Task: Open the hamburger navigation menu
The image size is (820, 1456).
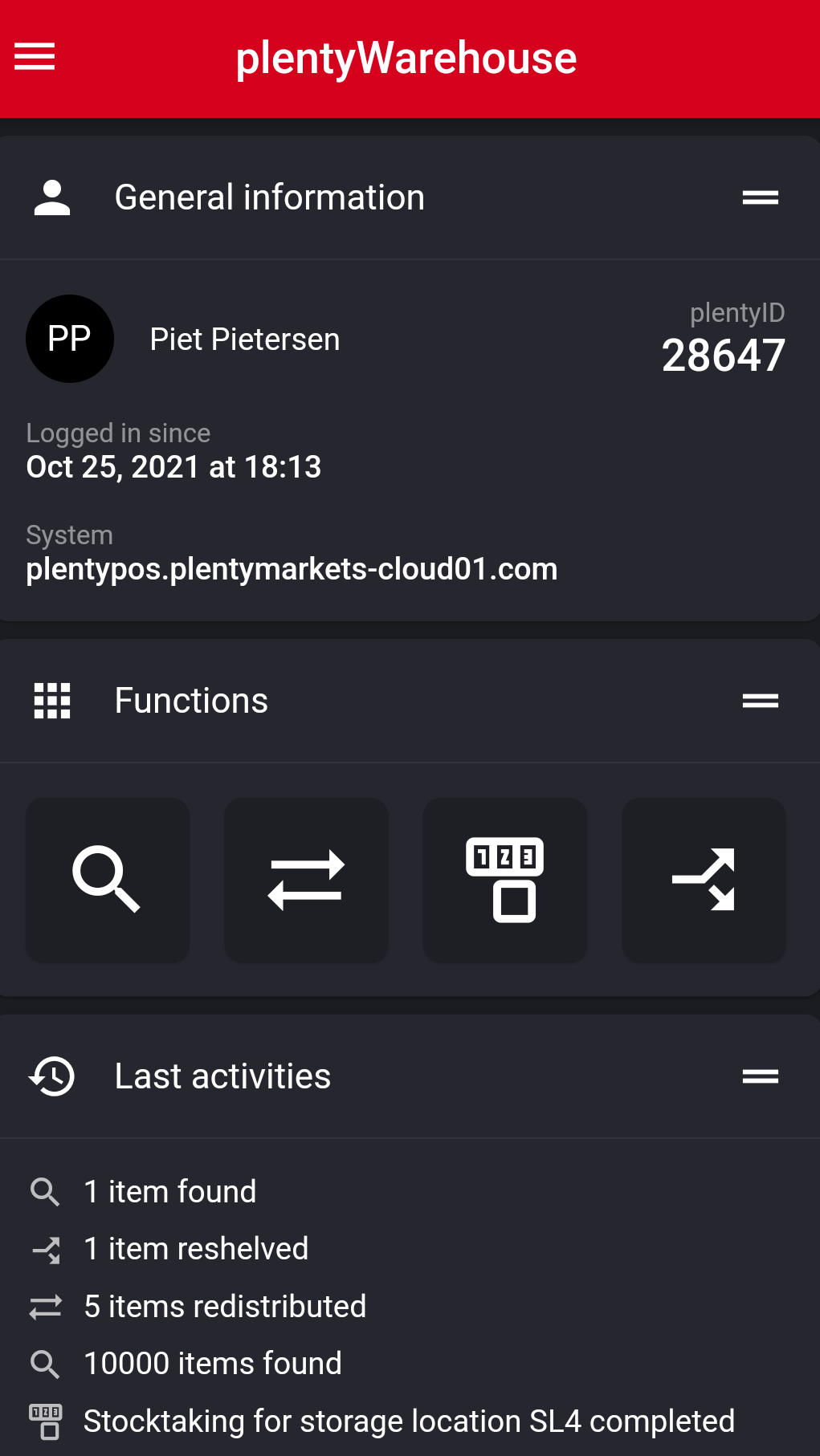Action: (35, 57)
